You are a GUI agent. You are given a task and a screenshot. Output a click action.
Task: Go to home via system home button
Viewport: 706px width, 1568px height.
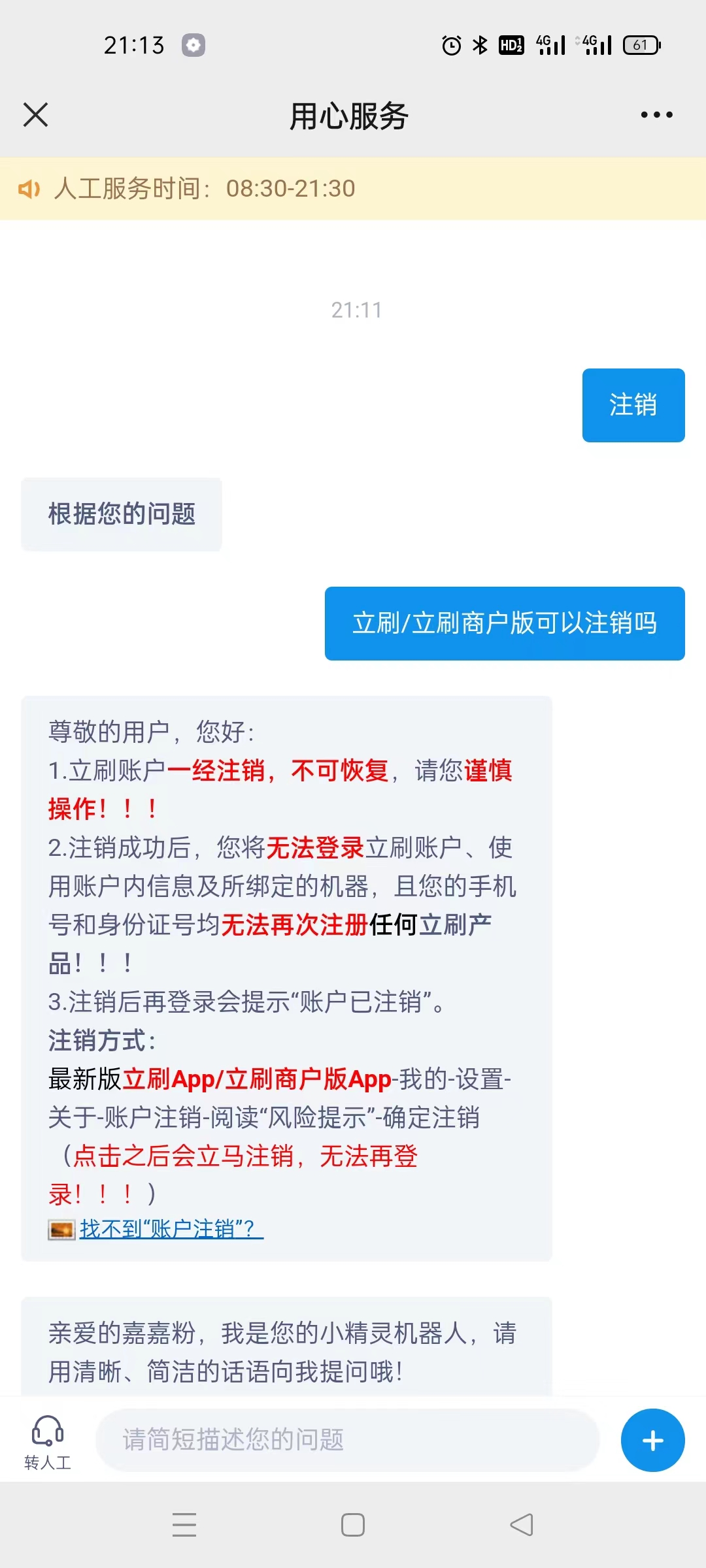pyautogui.click(x=353, y=1525)
